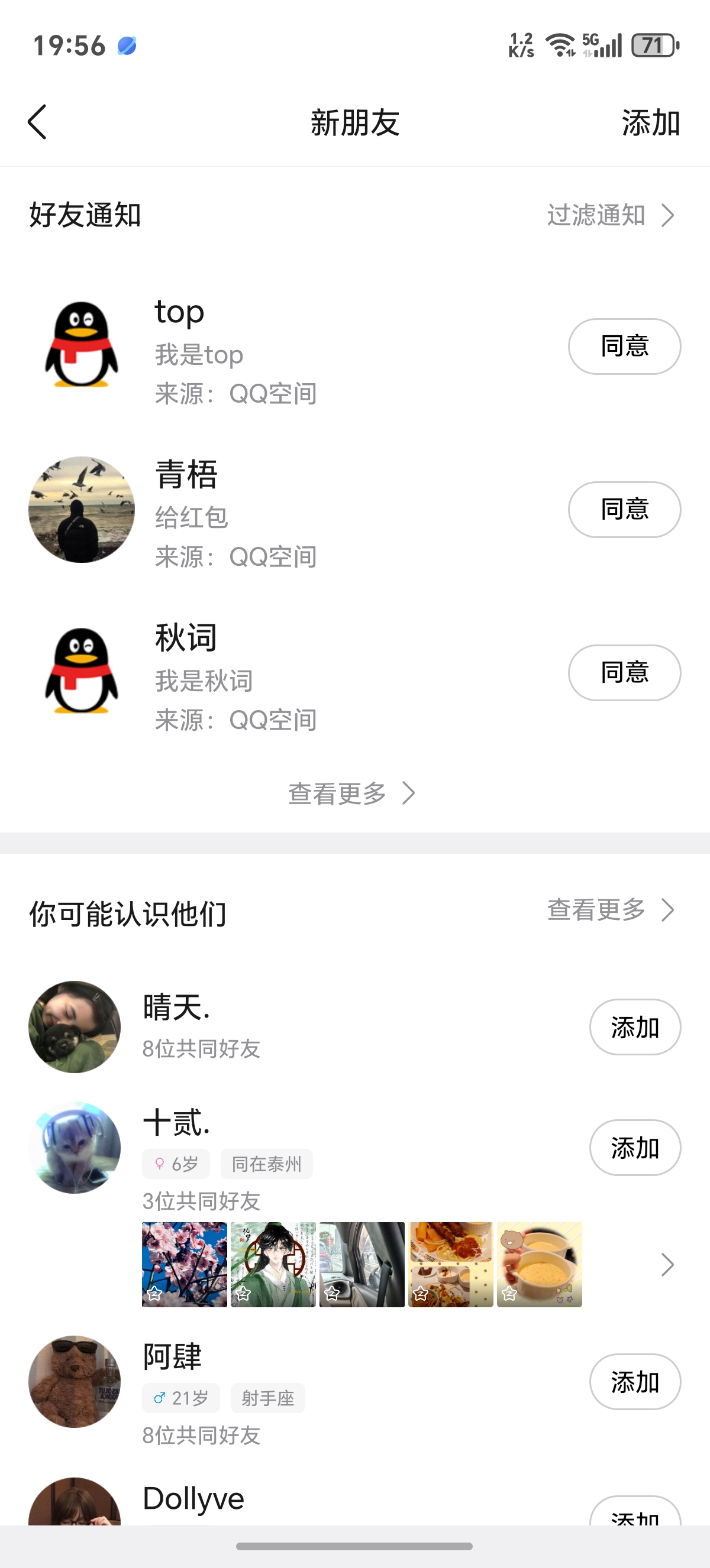This screenshot has width=710, height=1568.
Task: Tap 添加 in the top bar
Action: pos(650,123)
